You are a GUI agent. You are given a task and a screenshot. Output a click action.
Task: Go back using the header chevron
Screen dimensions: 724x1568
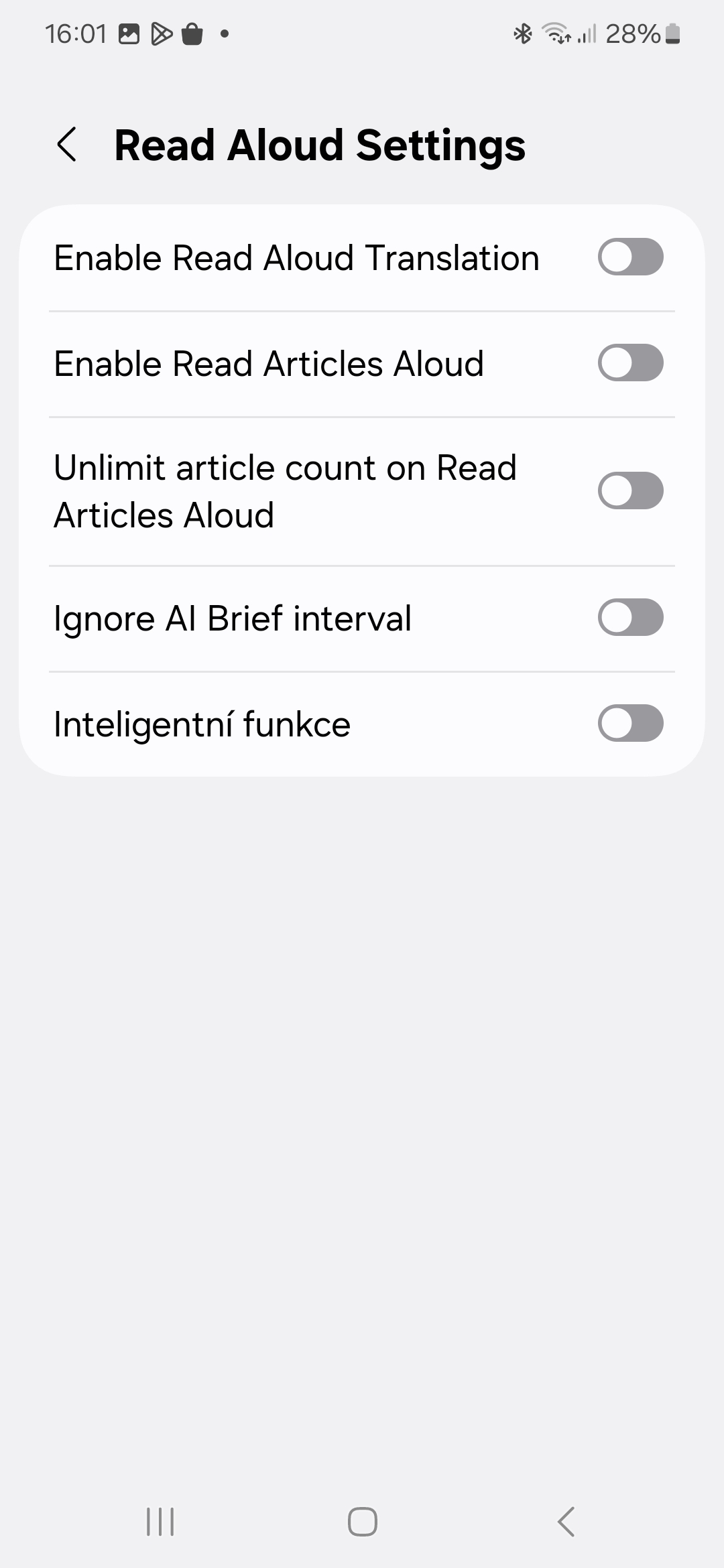click(68, 145)
